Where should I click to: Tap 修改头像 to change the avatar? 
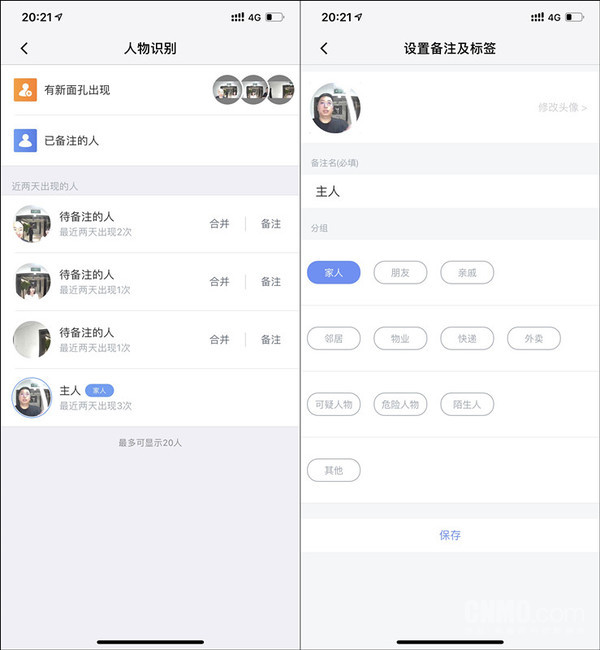562,108
